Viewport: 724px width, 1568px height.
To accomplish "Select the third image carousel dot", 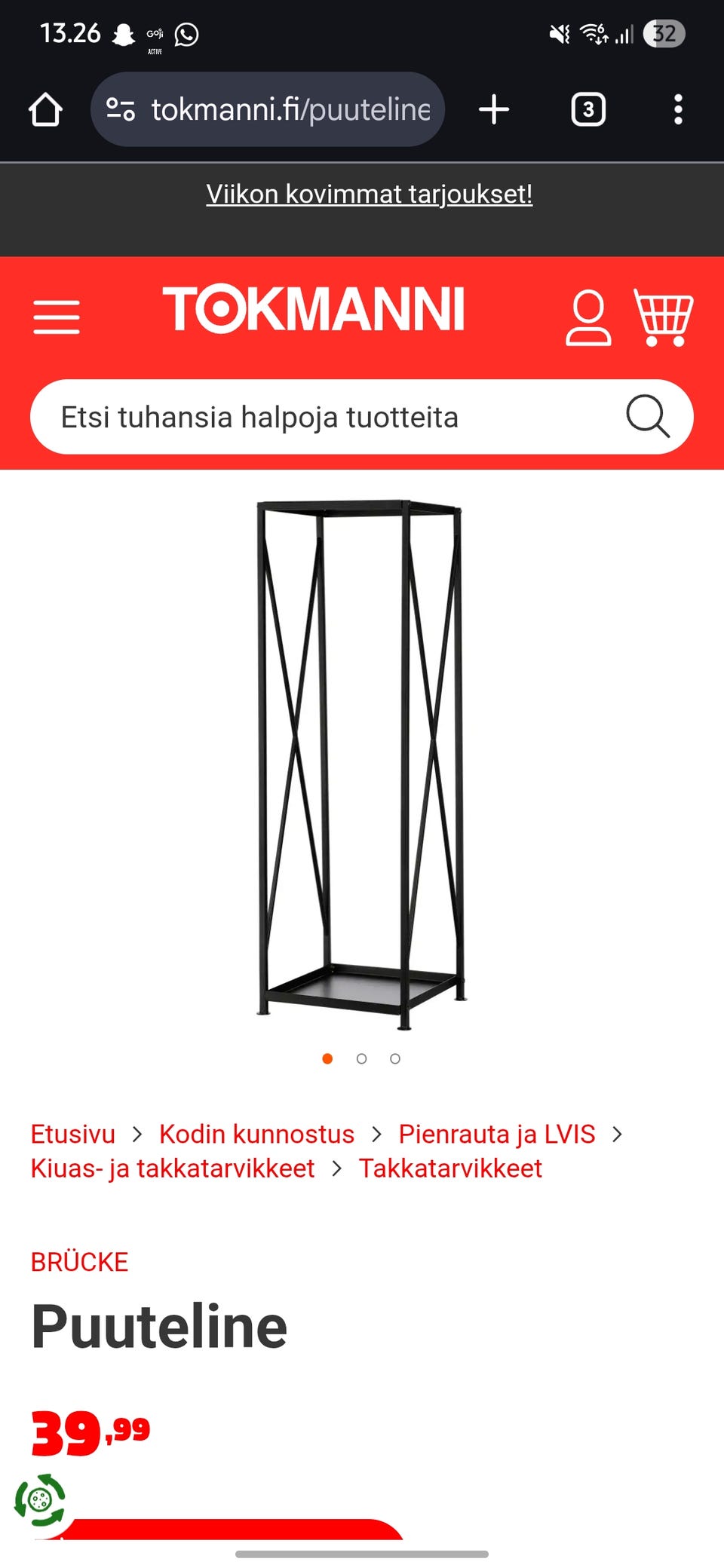I will pyautogui.click(x=395, y=1058).
